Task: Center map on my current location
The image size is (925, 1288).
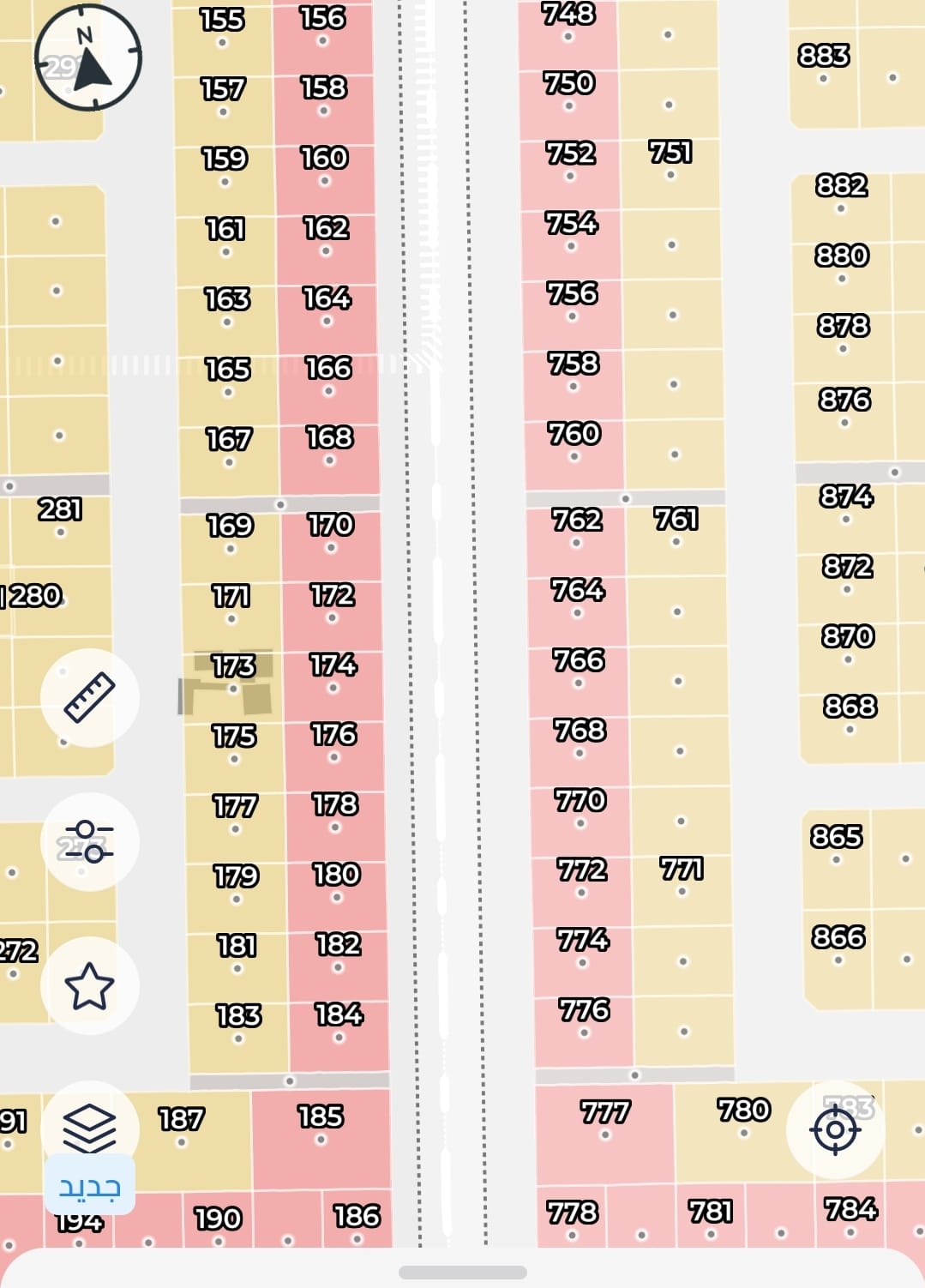Action: pyautogui.click(x=835, y=1129)
